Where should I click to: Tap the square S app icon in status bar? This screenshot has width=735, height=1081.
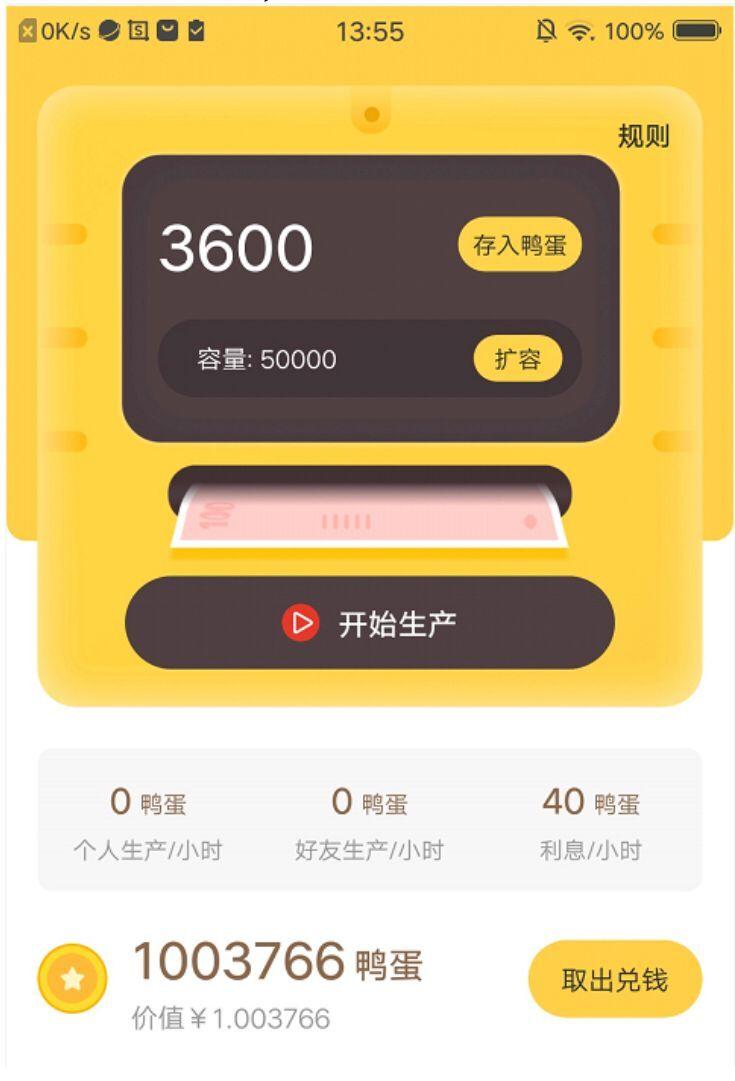pyautogui.click(x=137, y=31)
